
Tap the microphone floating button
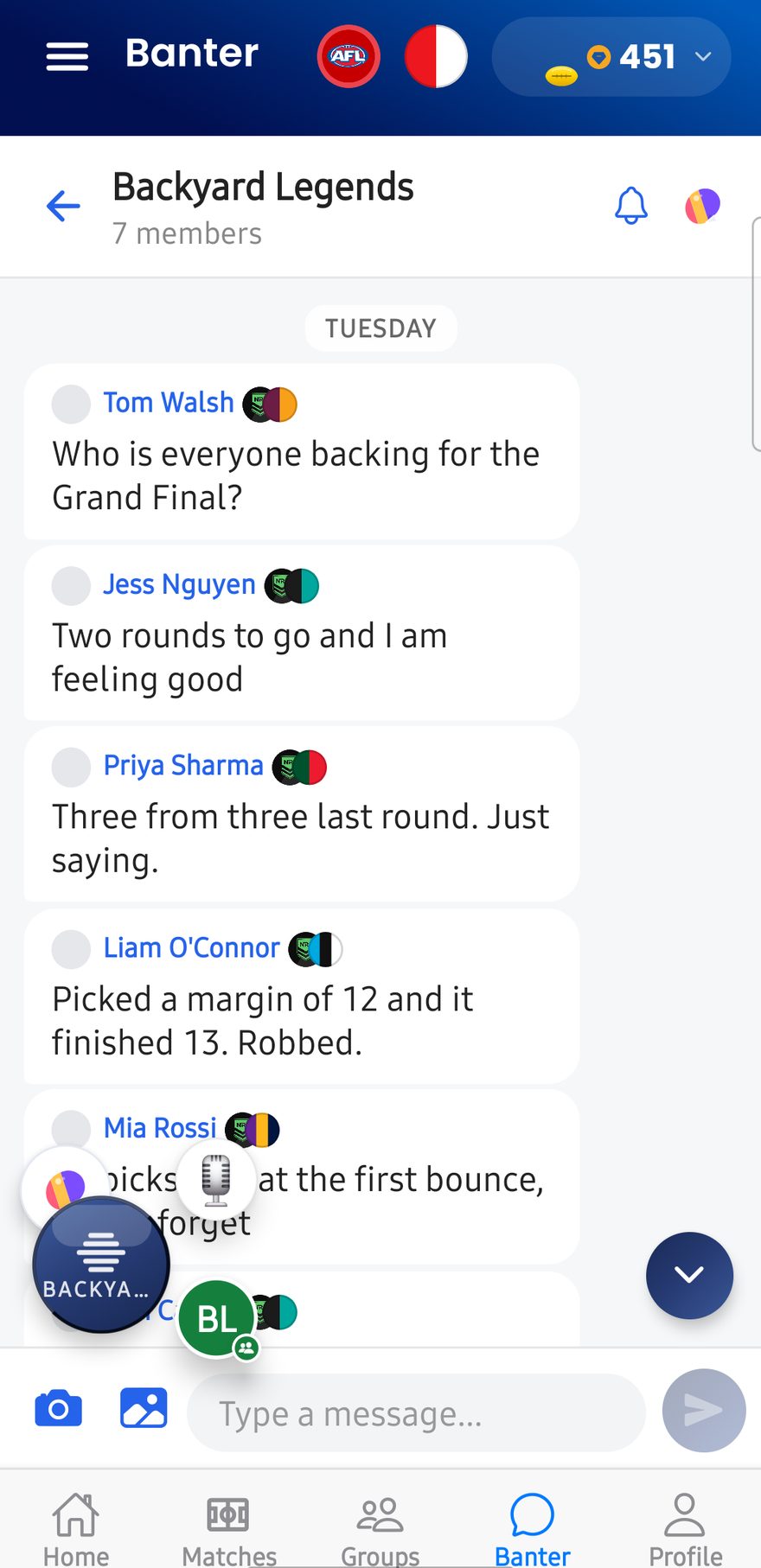point(216,1180)
